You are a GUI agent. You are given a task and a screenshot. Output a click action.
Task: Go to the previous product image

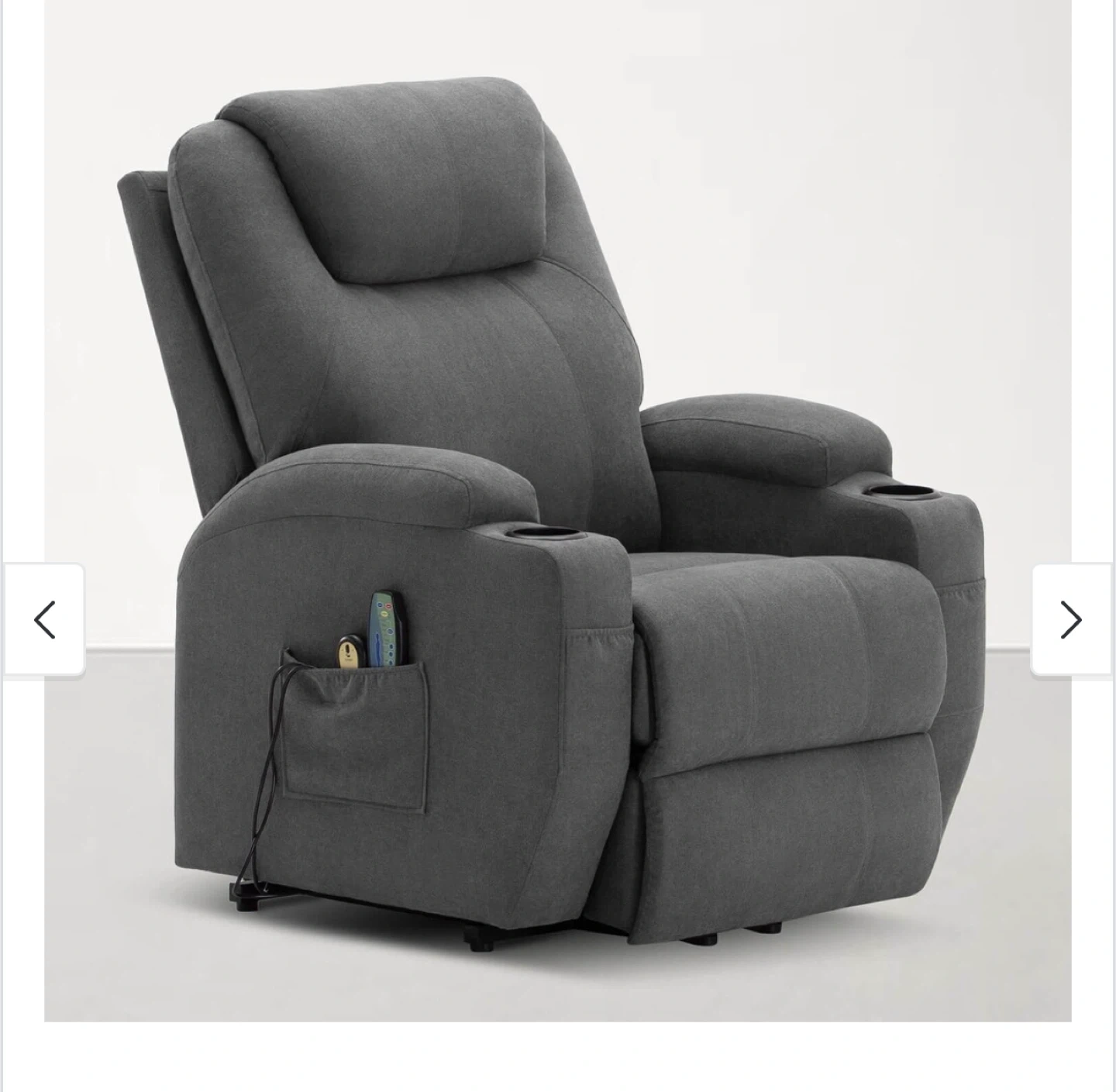coord(44,619)
